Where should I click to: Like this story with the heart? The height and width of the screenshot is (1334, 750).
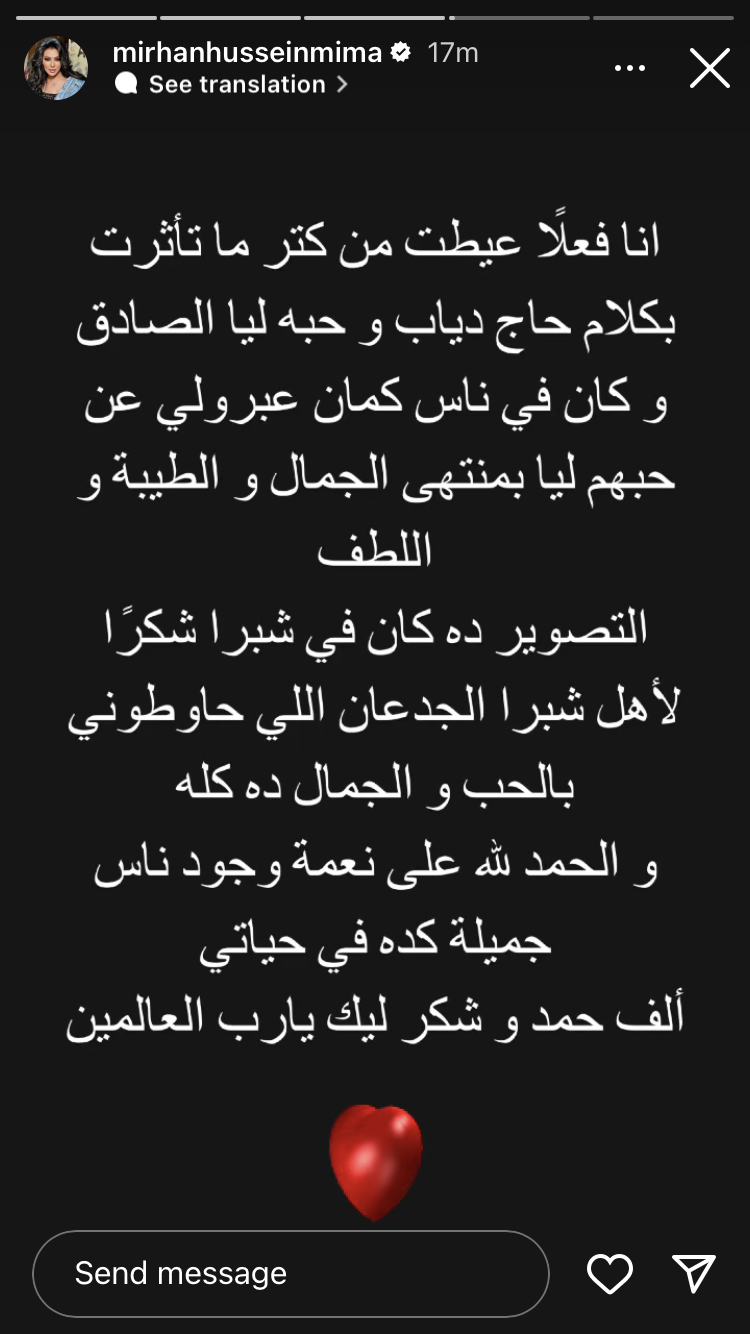coord(609,1273)
